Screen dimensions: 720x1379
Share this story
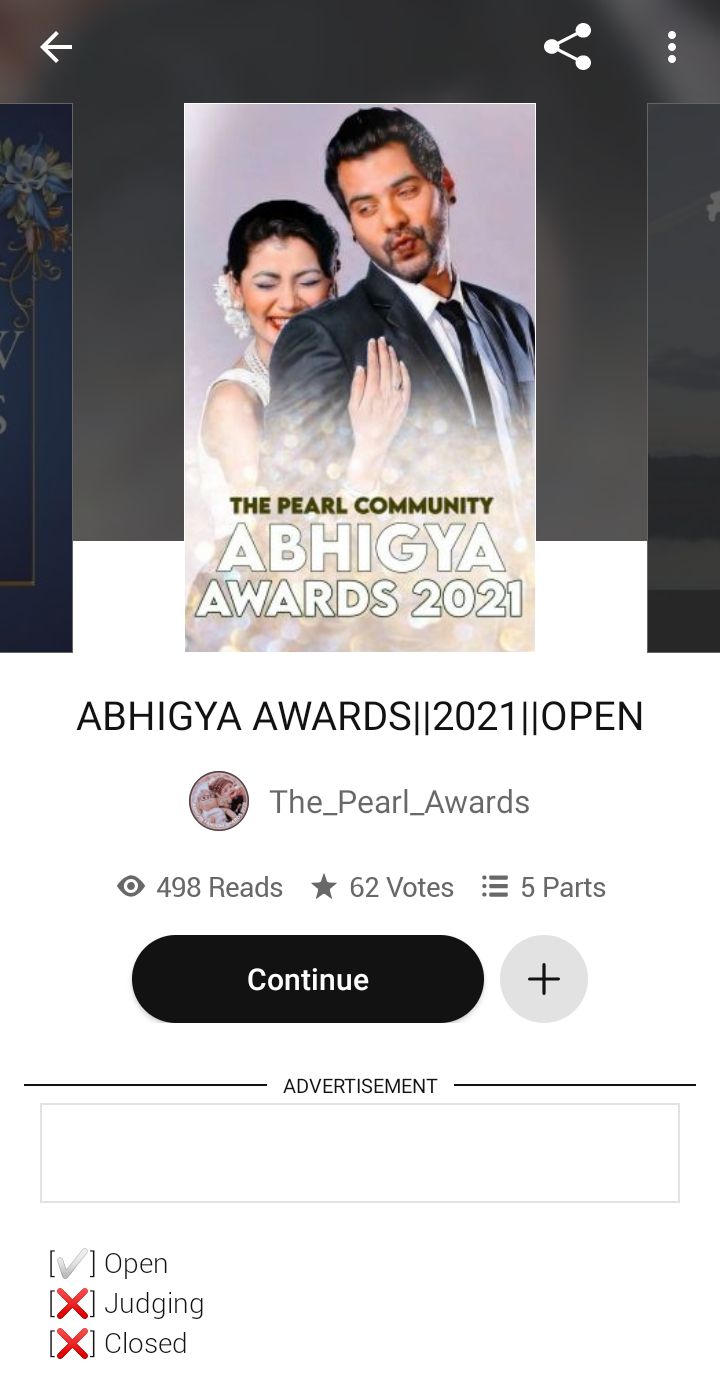tap(567, 47)
